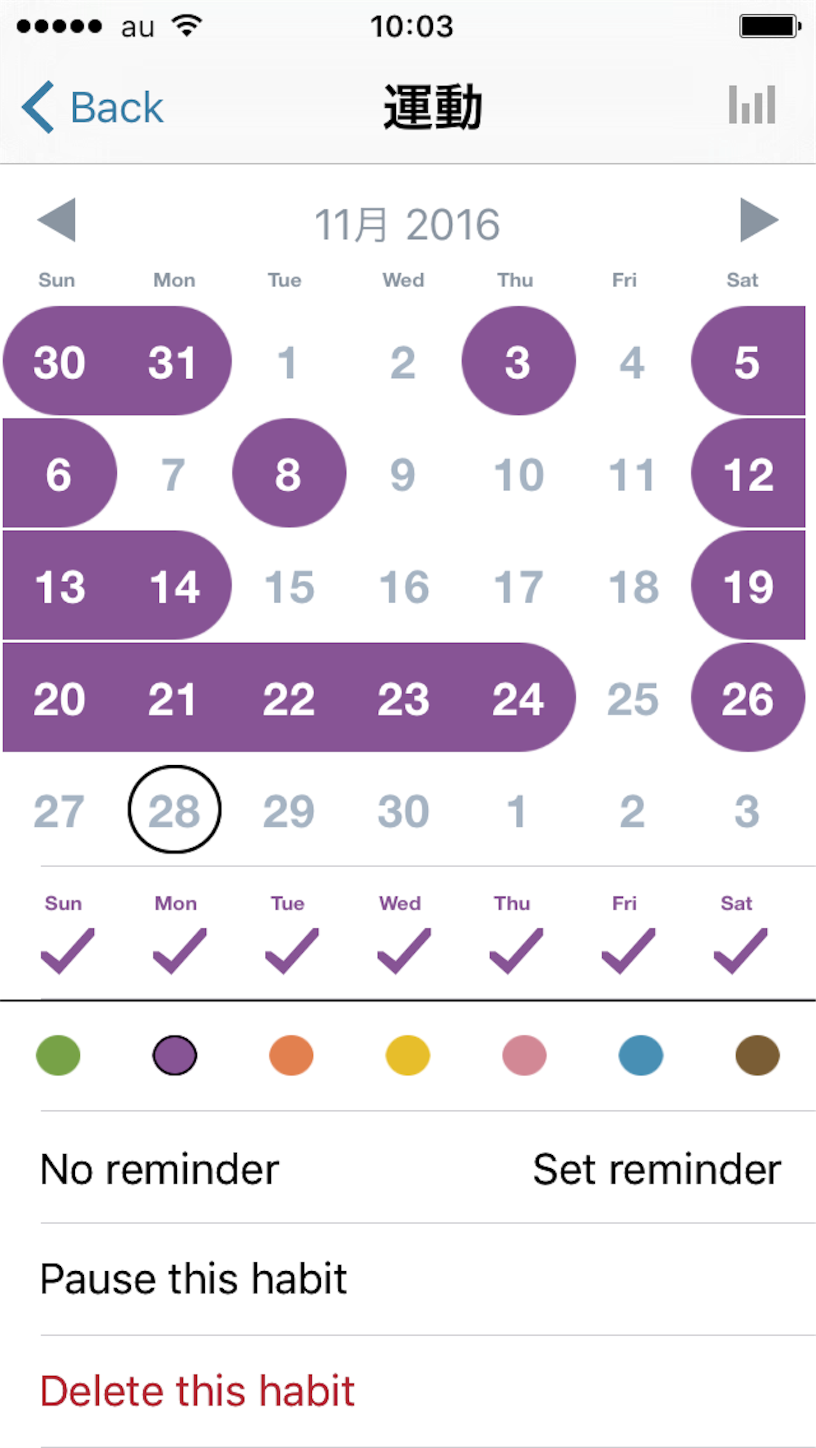Go back using the Back button
The width and height of the screenshot is (816, 1448).
click(x=92, y=107)
